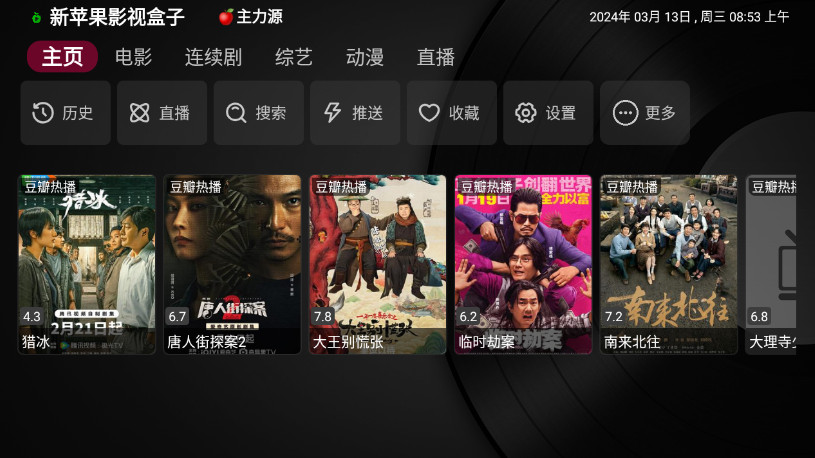Switch to the 电影 tab
815x458 pixels.
coord(134,57)
